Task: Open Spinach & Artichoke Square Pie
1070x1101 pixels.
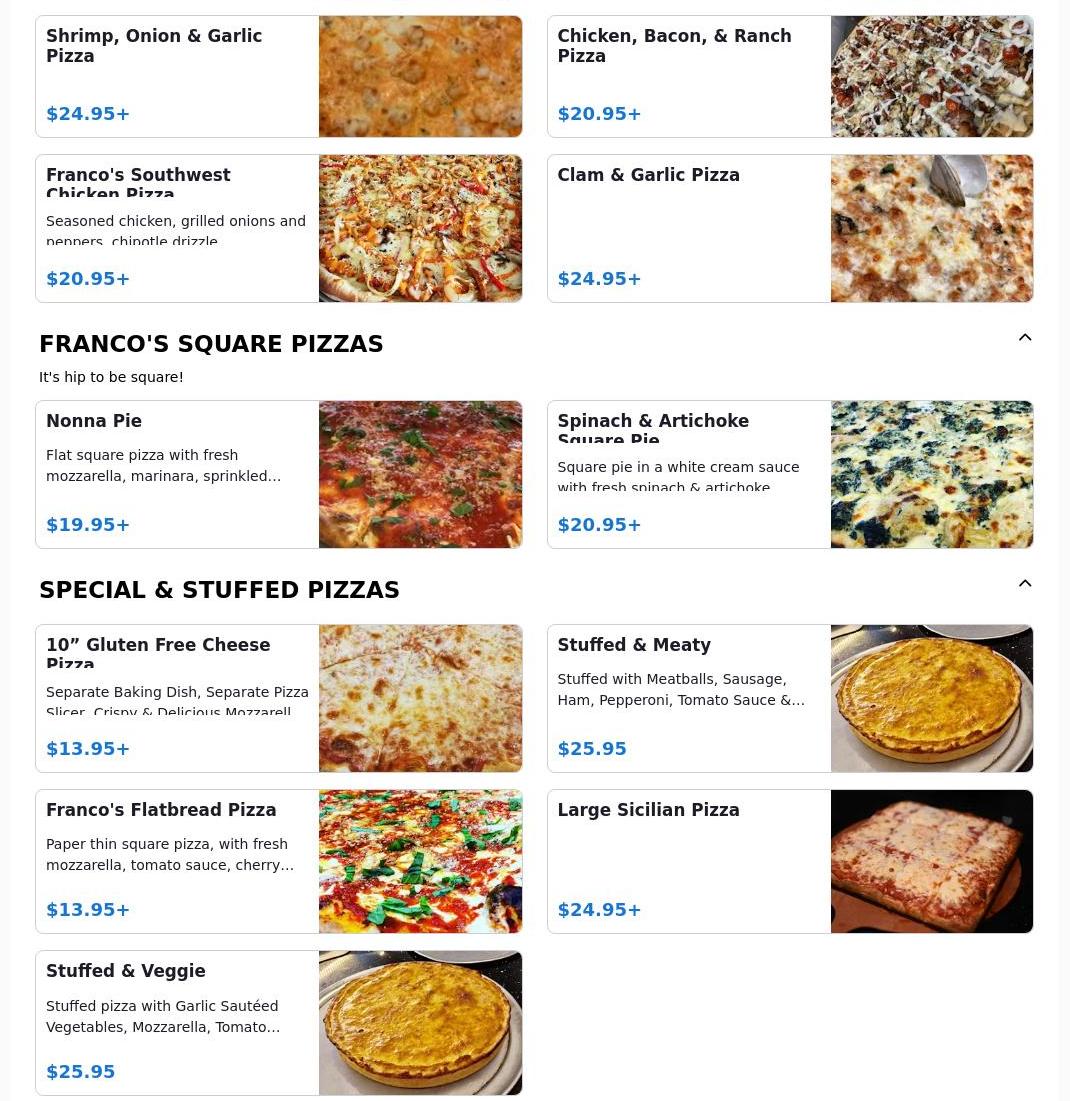Action: coord(789,474)
